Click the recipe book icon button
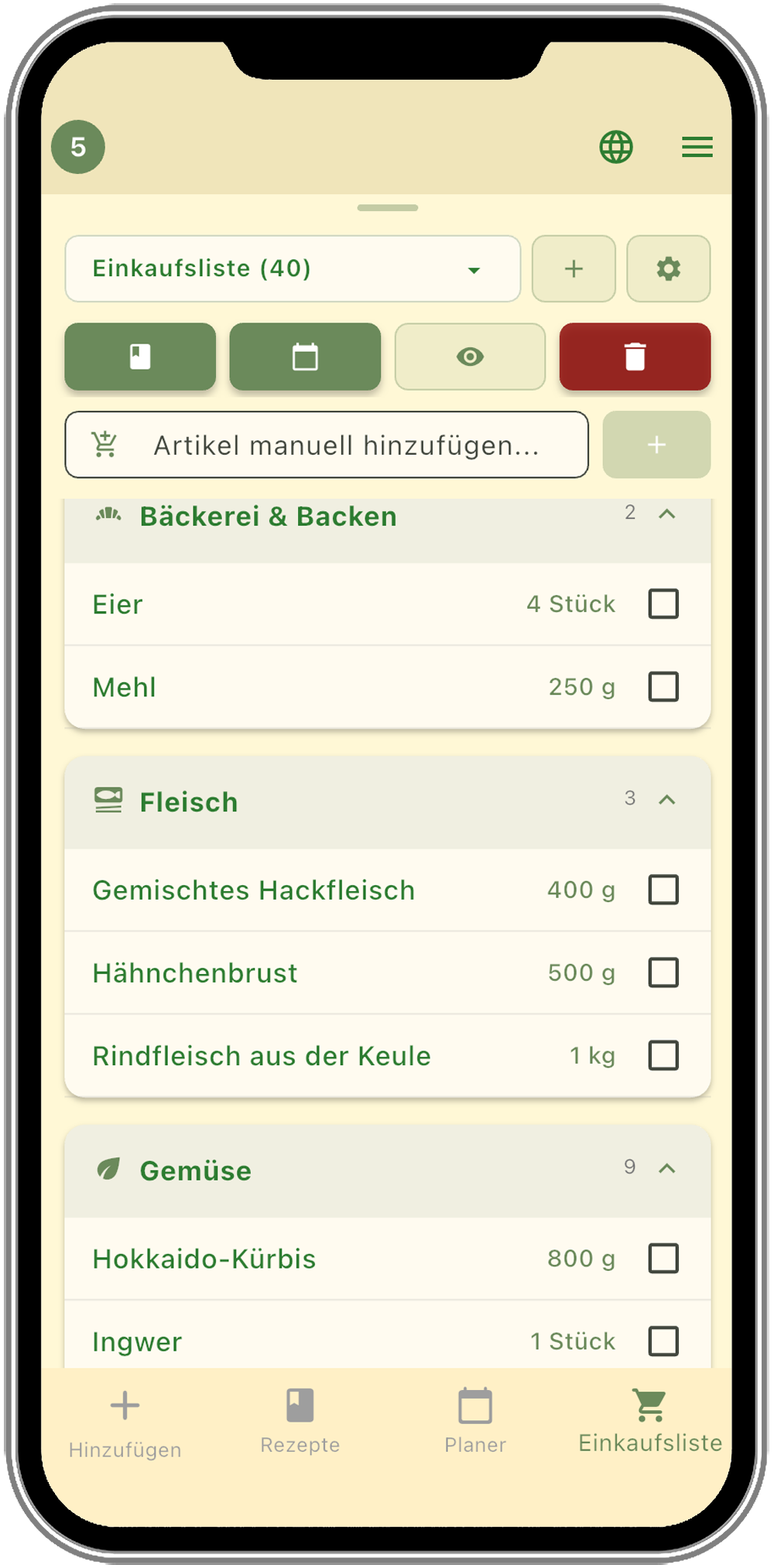The height and width of the screenshot is (1568, 774). pos(139,357)
